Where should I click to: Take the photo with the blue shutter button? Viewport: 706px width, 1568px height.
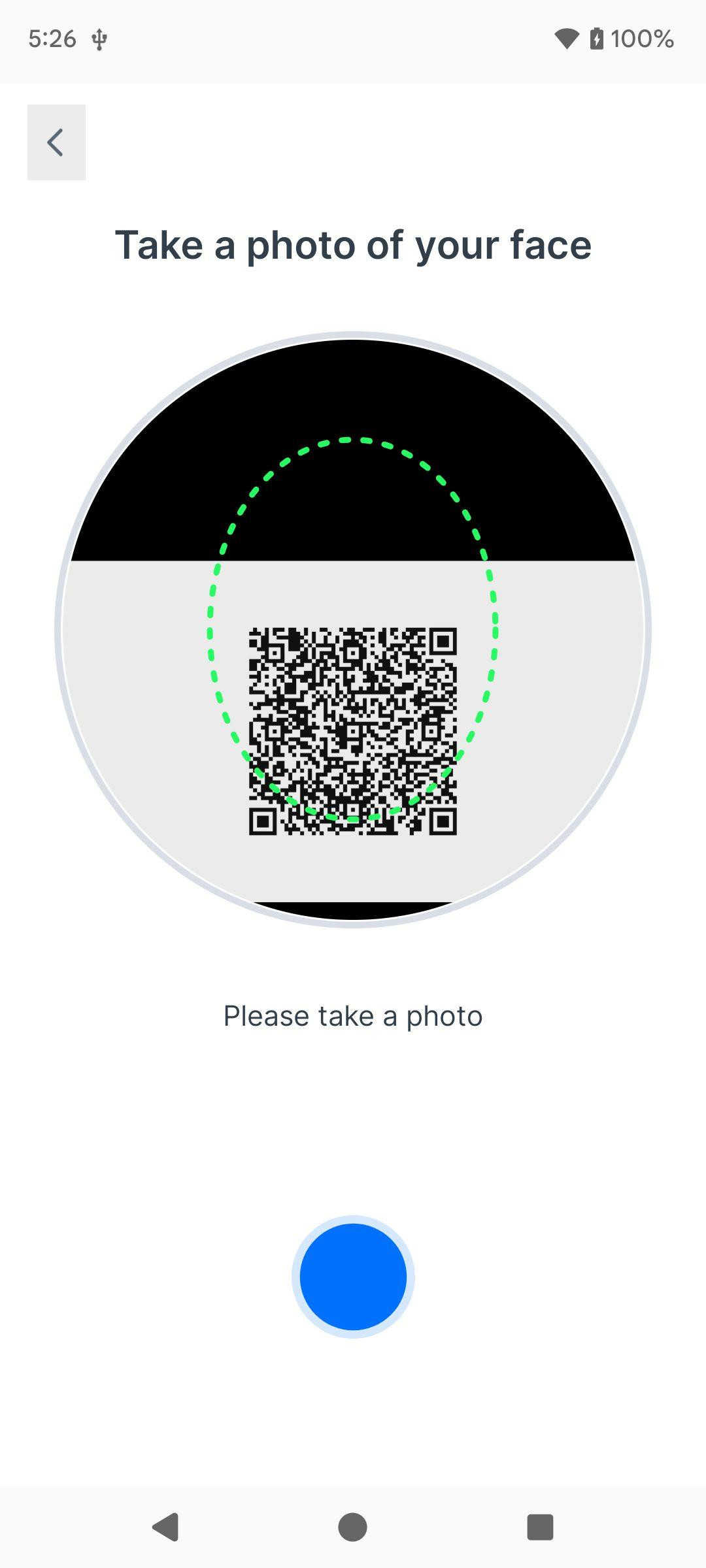(353, 1277)
